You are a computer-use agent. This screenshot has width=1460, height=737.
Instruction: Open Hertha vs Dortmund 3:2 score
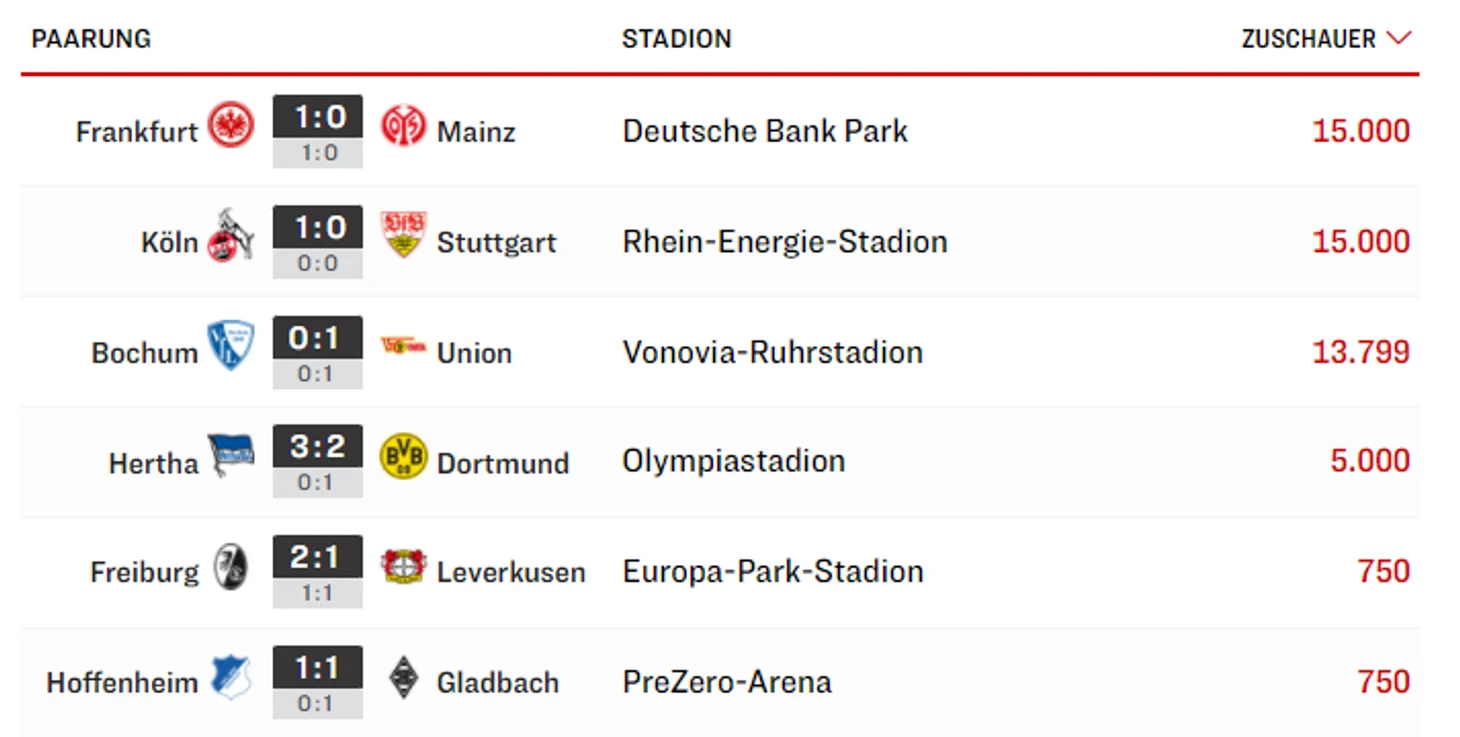coord(317,450)
